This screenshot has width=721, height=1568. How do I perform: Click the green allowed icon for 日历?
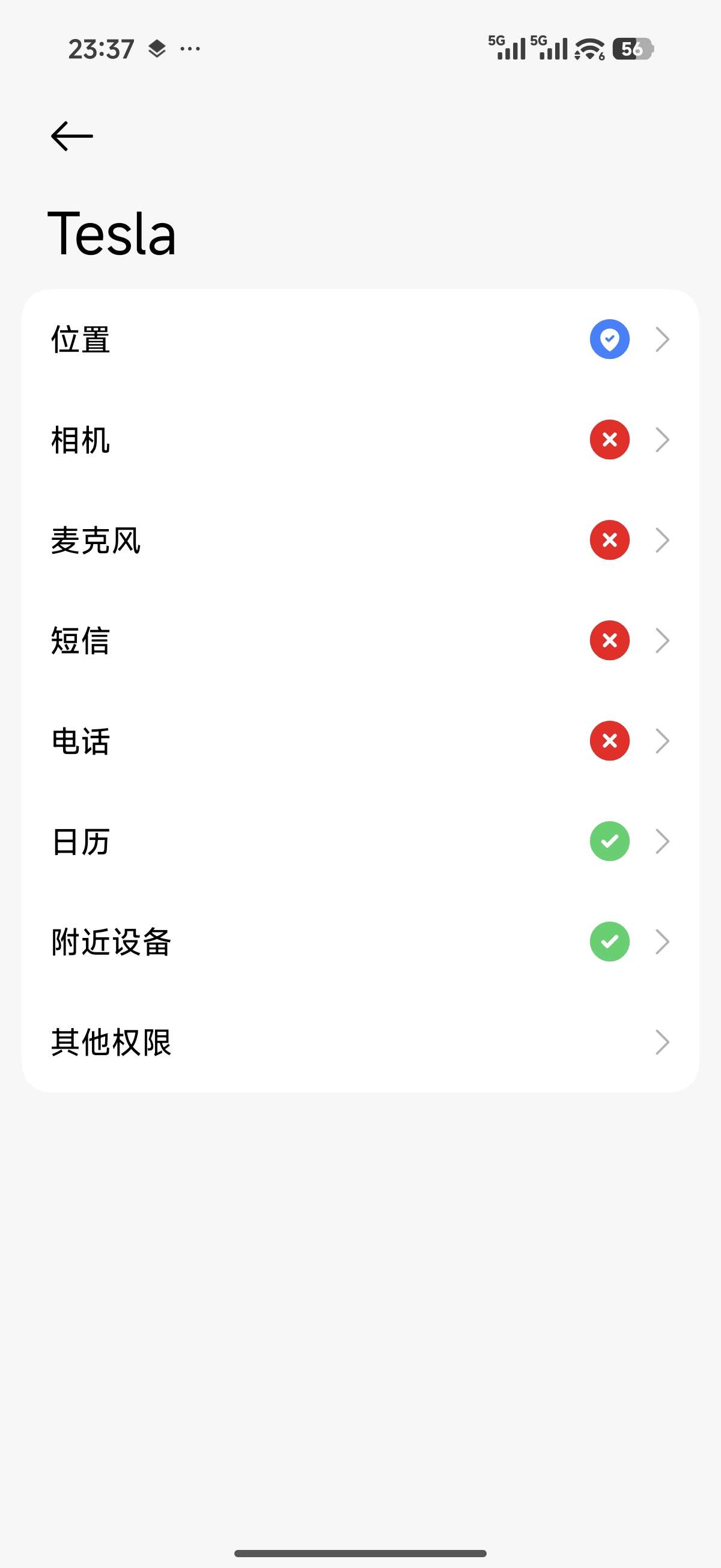pos(609,841)
